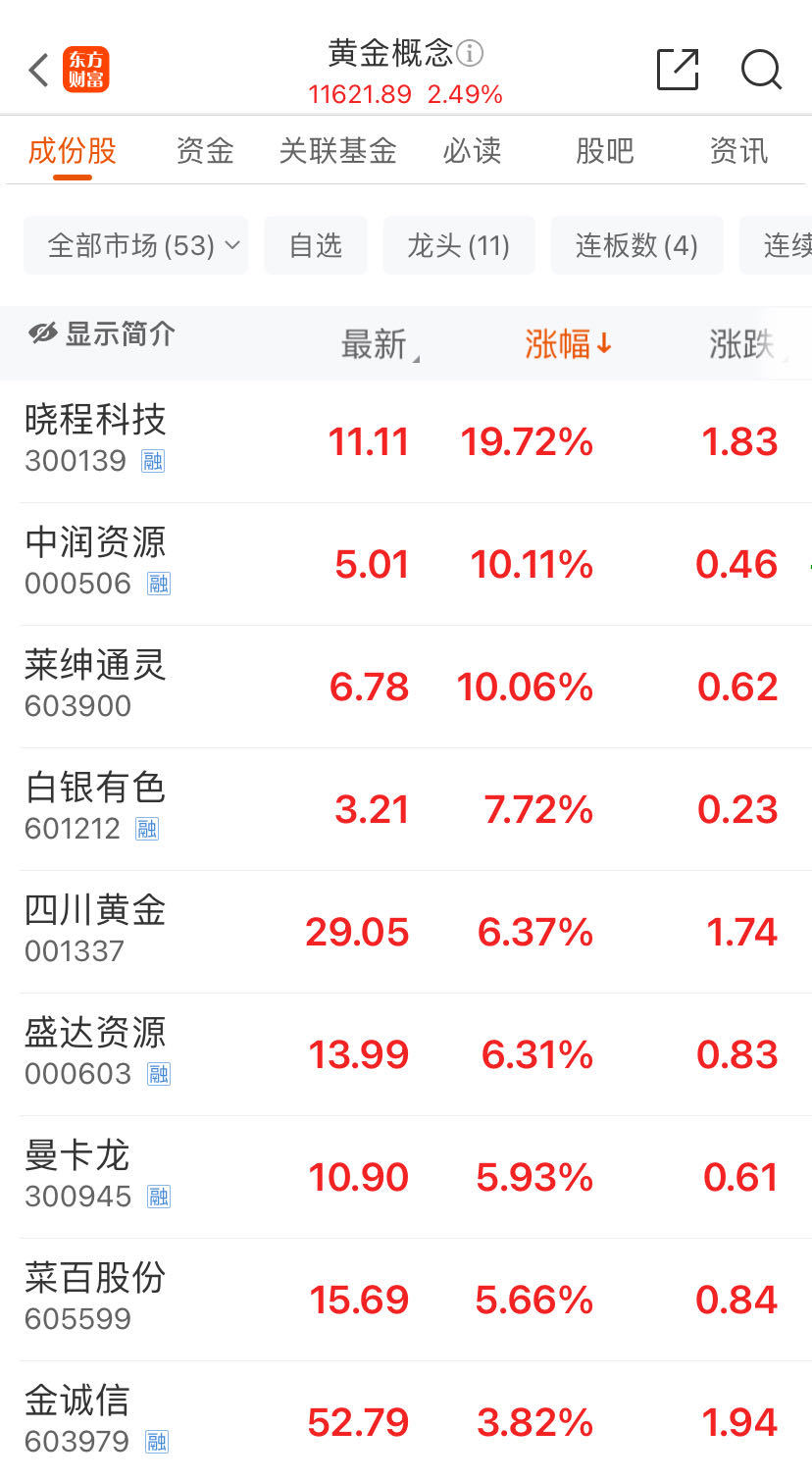Toggle 显示简介 visibility
The image size is (812, 1480).
pyautogui.click(x=102, y=334)
